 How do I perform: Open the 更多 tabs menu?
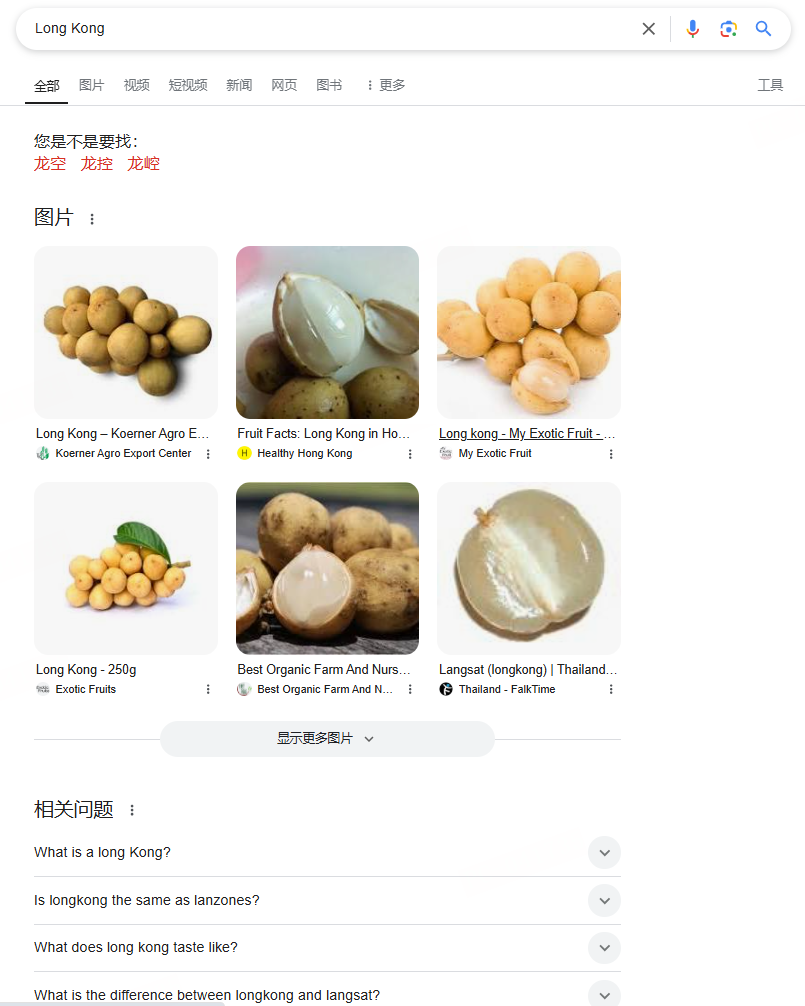point(385,85)
